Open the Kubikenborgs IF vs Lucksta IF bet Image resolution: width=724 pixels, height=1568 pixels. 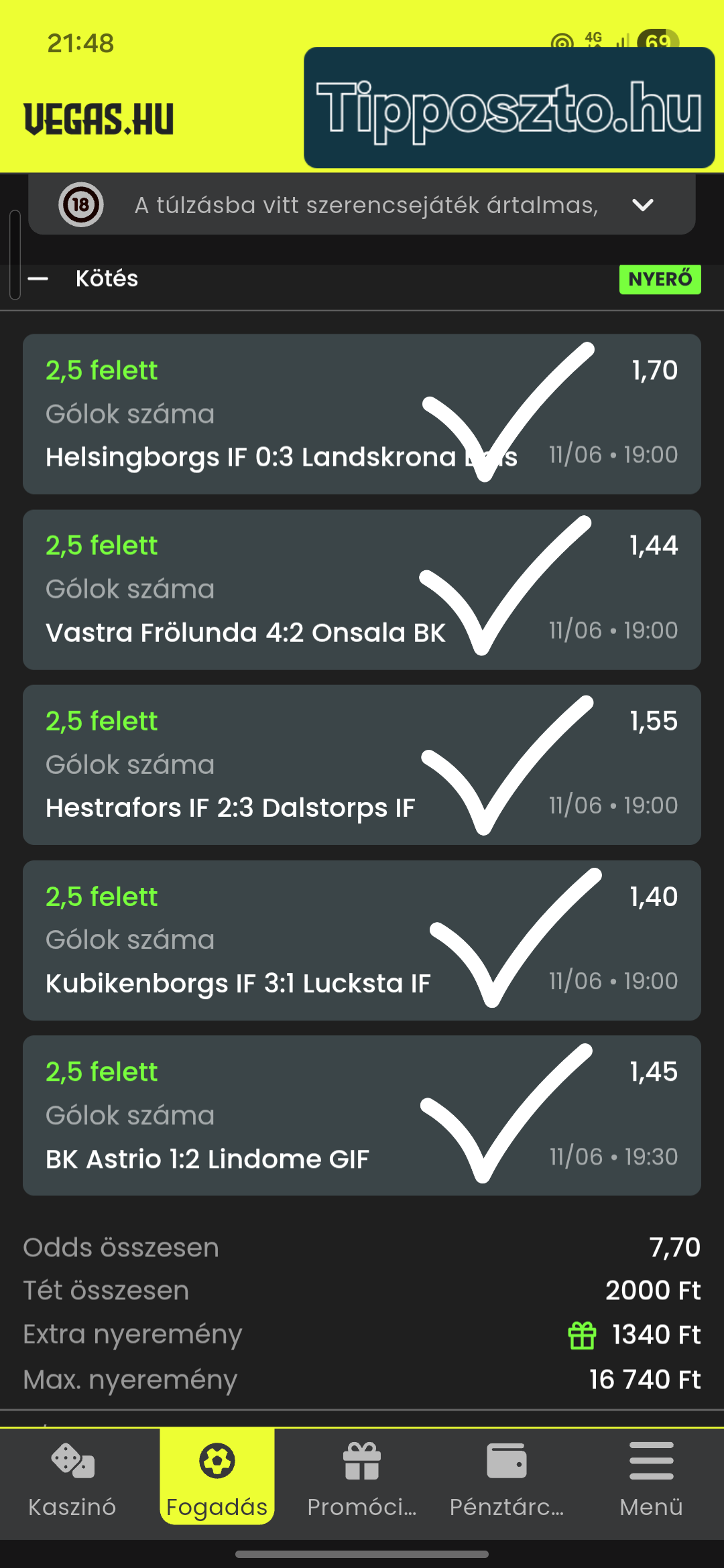tap(362, 940)
